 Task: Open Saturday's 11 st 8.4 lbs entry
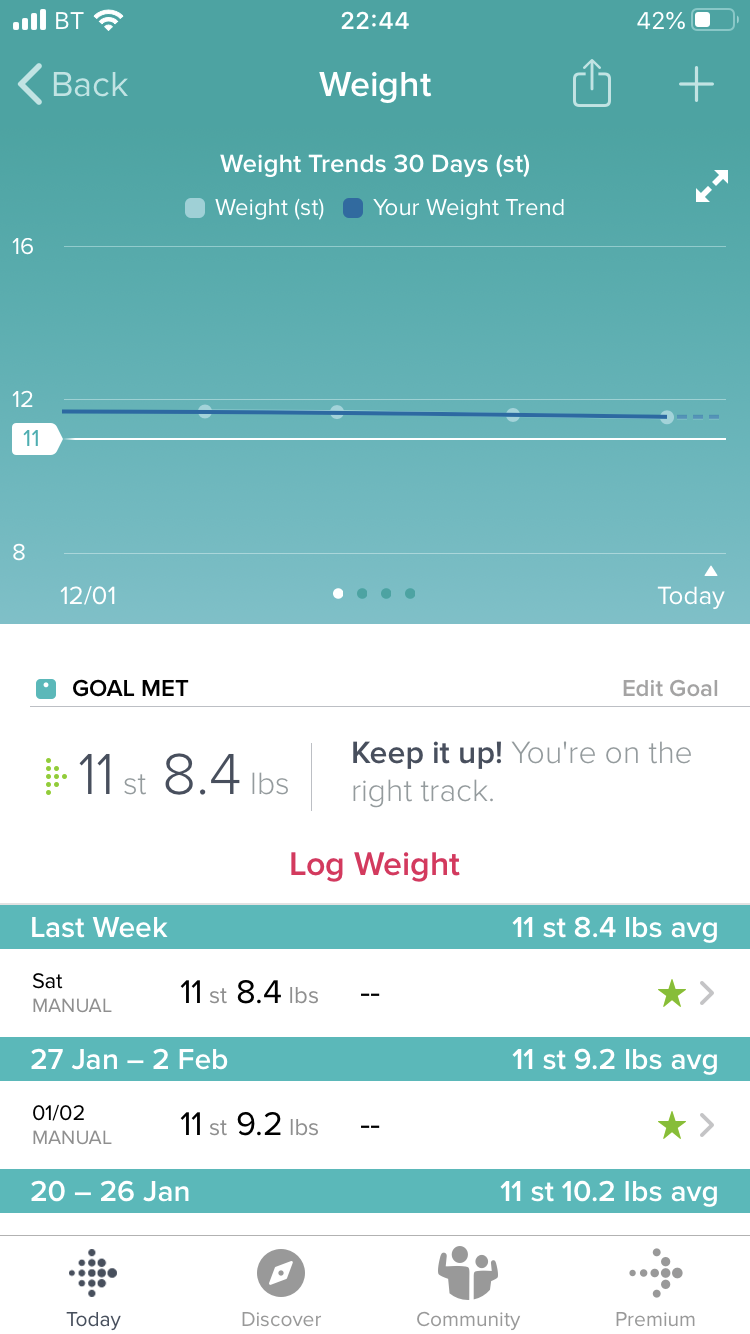[x=375, y=993]
